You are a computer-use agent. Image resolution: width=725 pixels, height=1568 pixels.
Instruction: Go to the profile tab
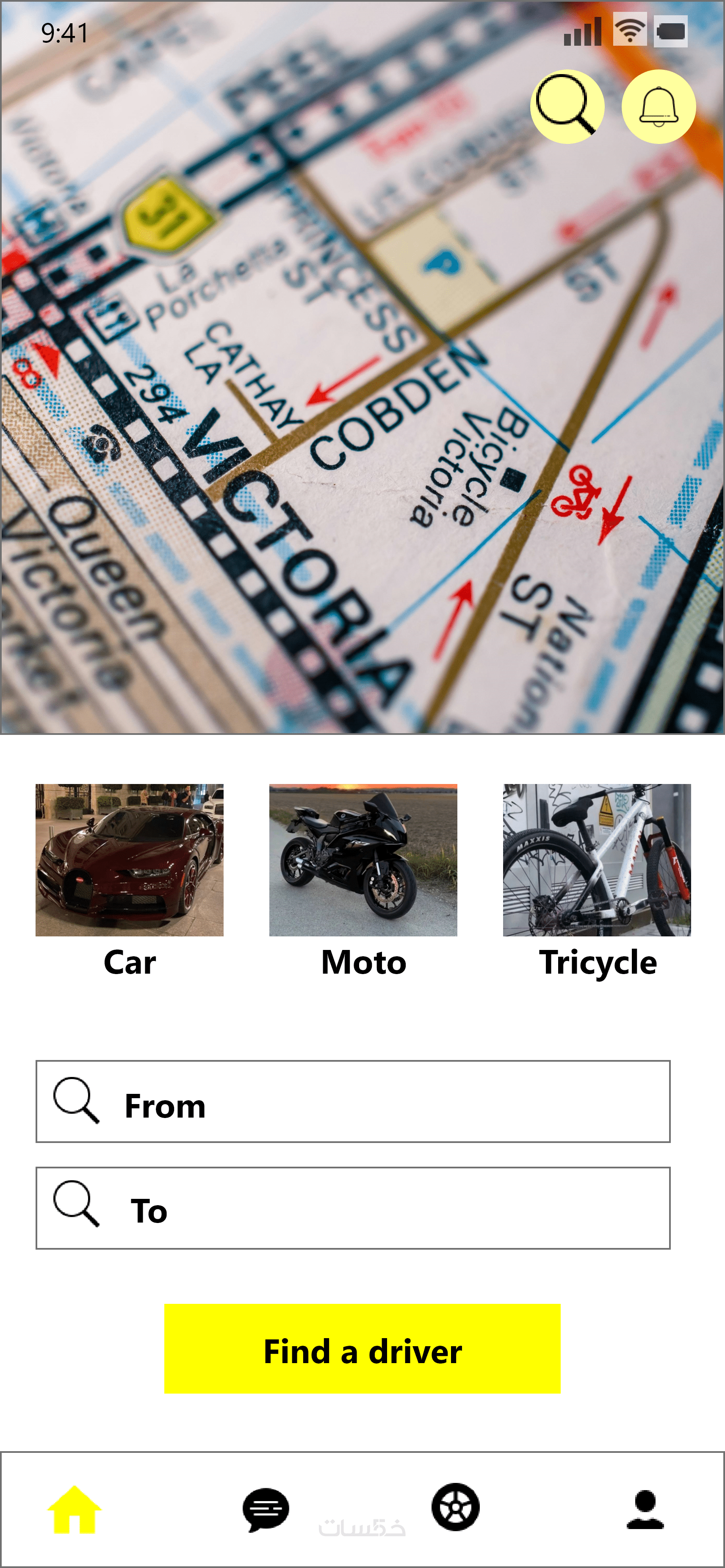pyautogui.click(x=645, y=1509)
